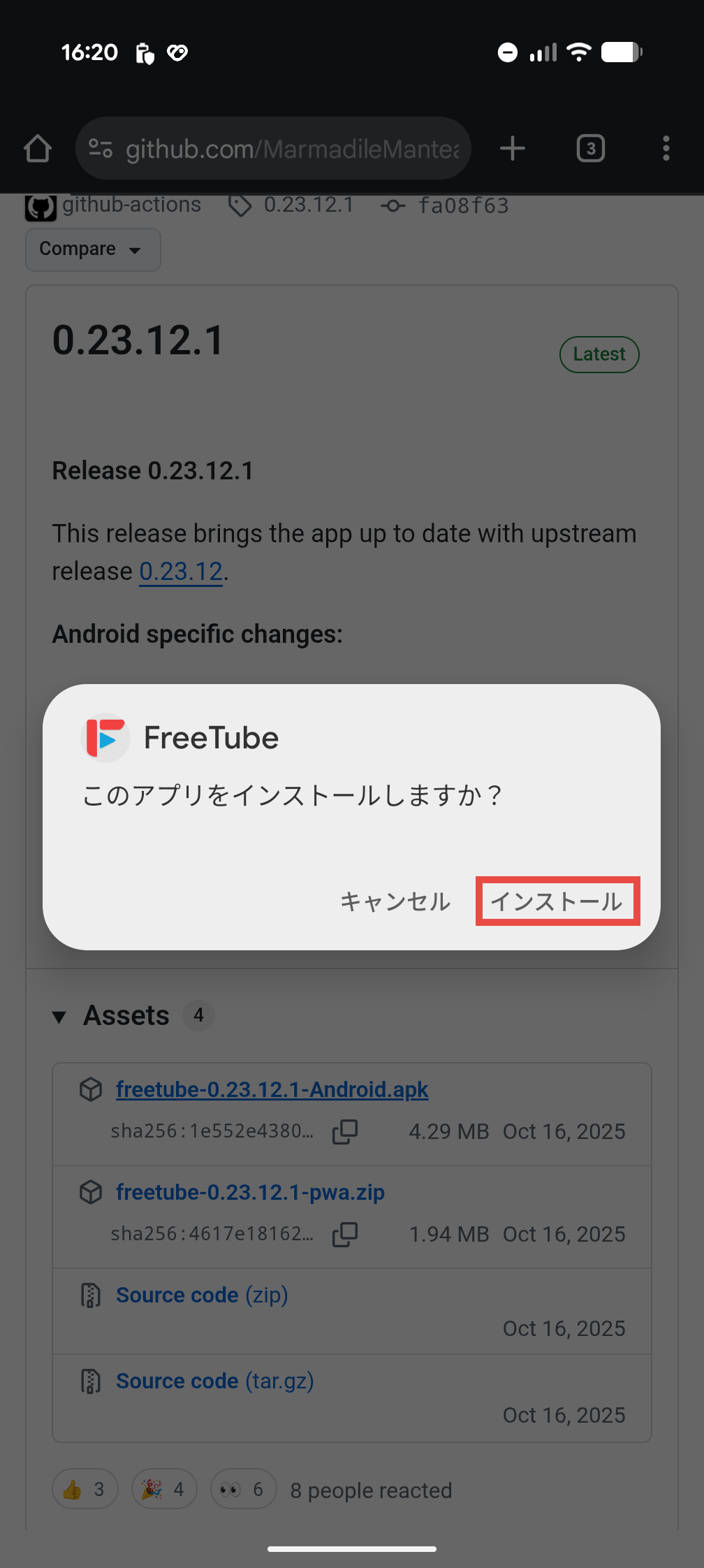The height and width of the screenshot is (1568, 704).
Task: Open a new browser tab
Action: click(x=513, y=149)
